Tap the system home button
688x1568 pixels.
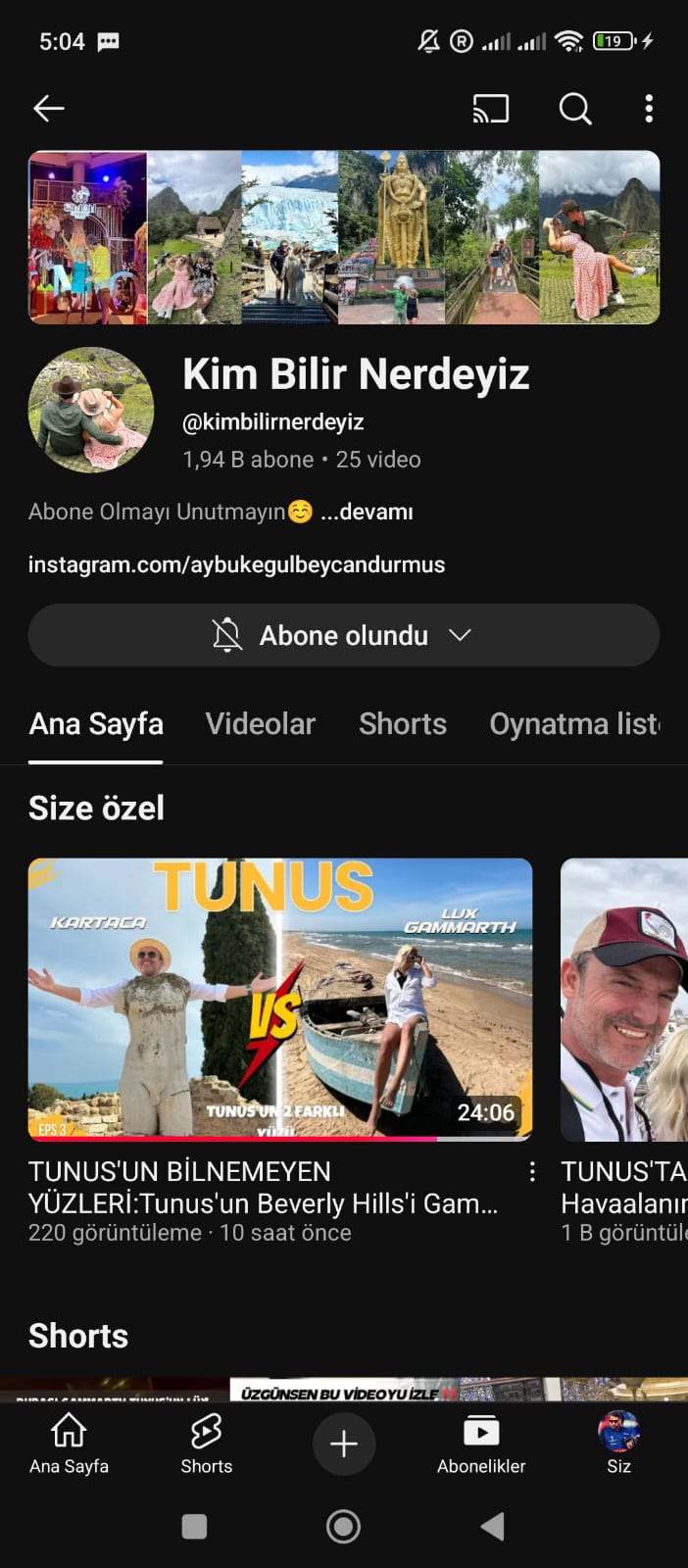343,1526
